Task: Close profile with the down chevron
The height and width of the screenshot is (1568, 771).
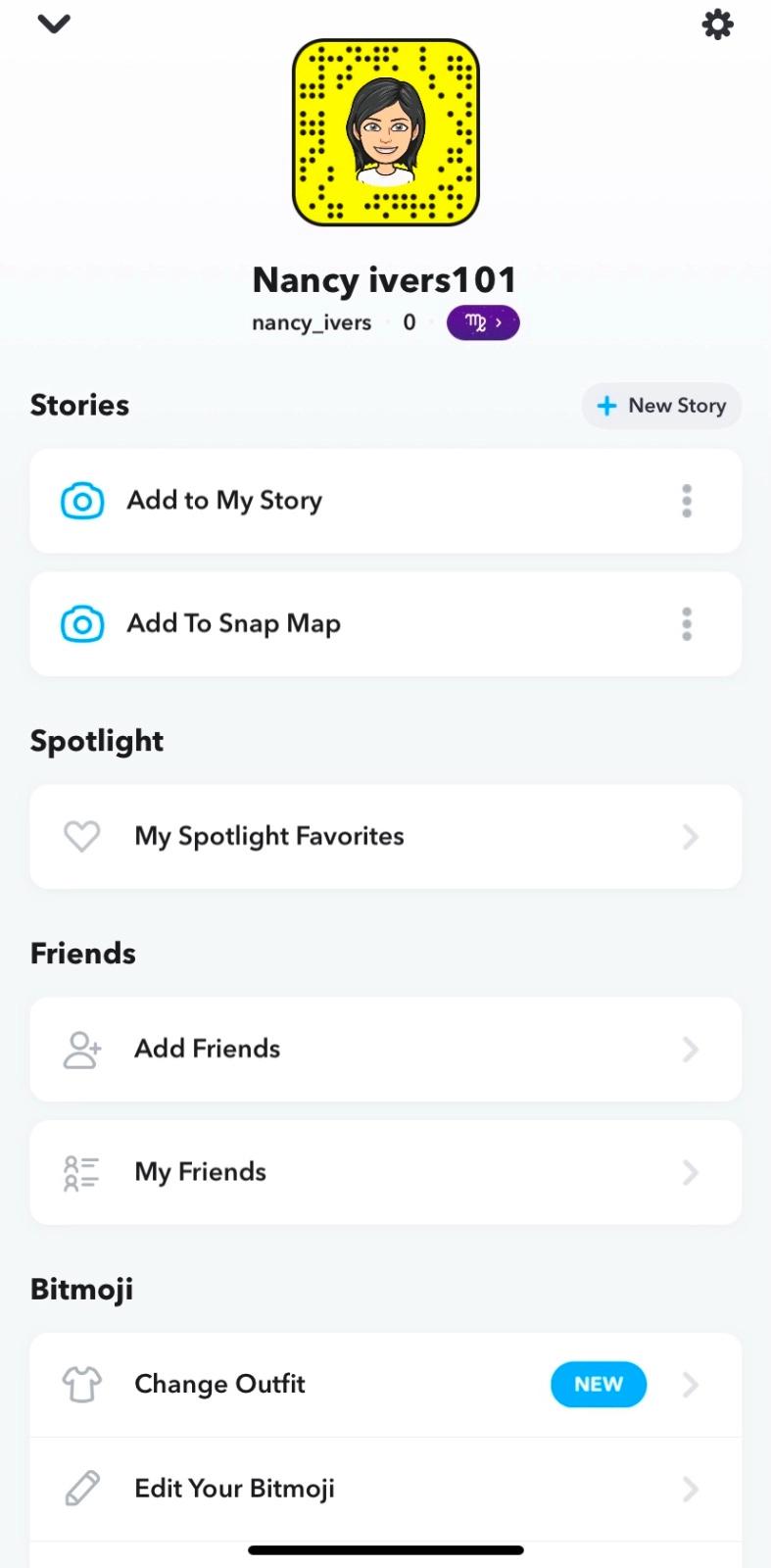Action: point(54,24)
